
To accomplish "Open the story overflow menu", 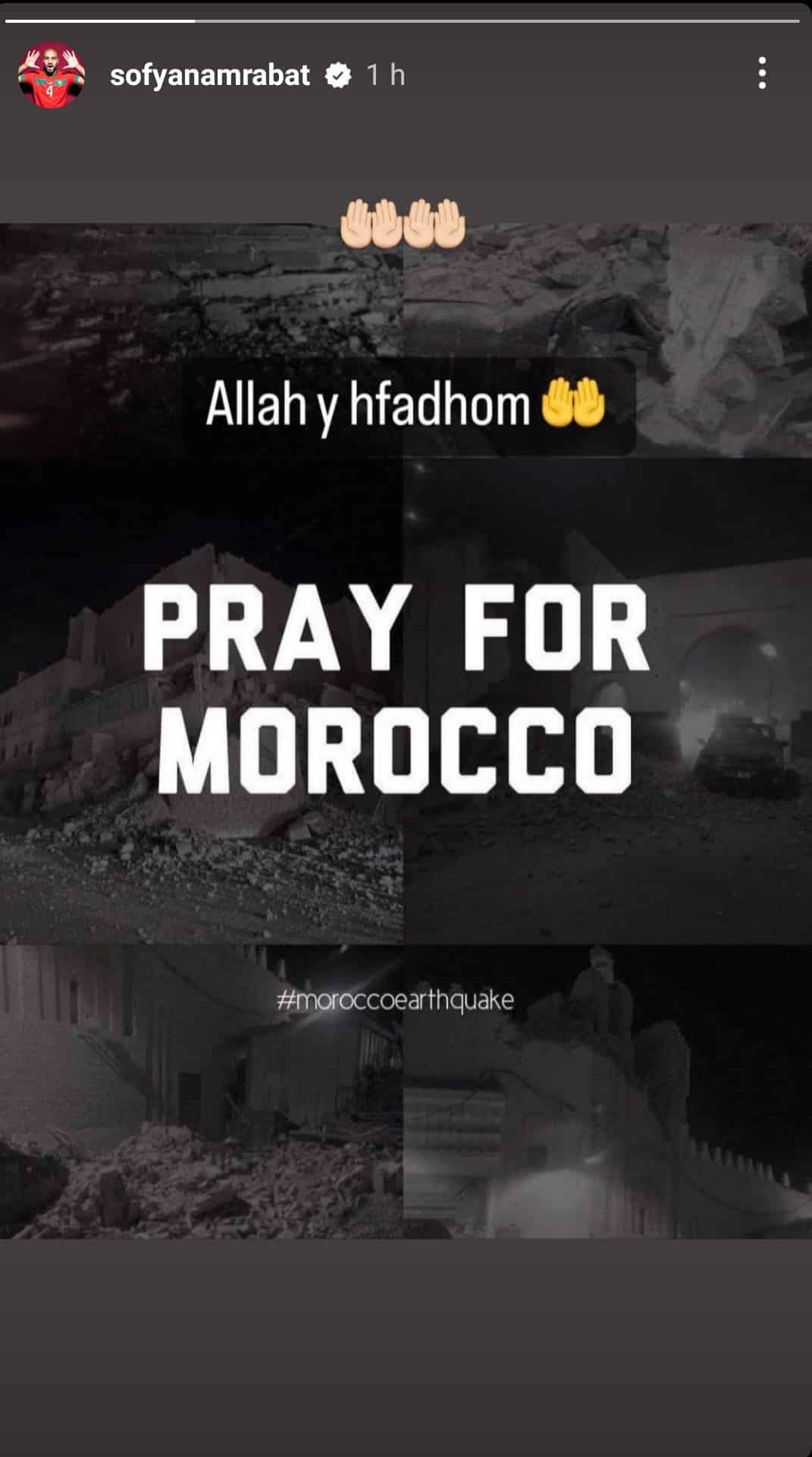I will click(762, 74).
